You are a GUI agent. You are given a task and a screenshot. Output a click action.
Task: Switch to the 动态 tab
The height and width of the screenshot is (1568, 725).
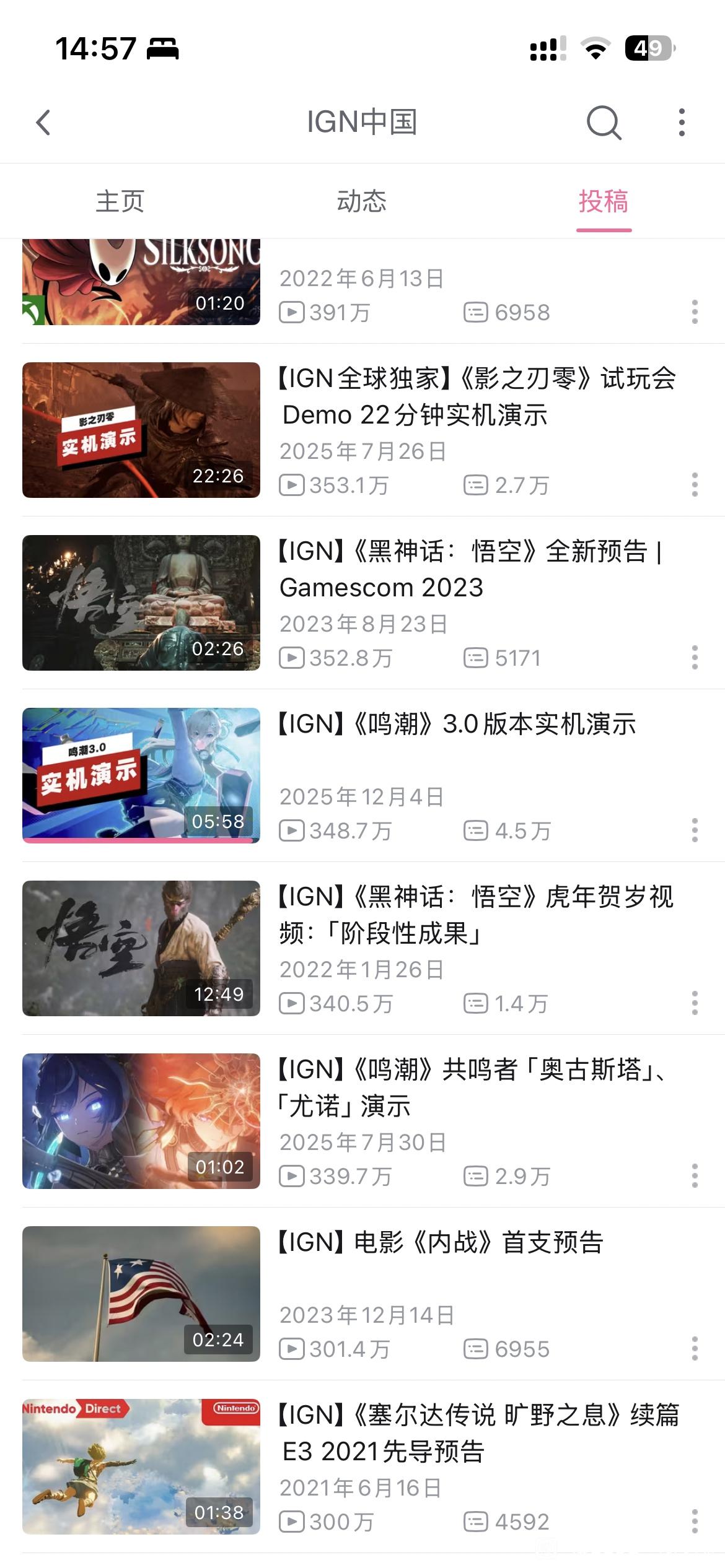[x=362, y=201]
